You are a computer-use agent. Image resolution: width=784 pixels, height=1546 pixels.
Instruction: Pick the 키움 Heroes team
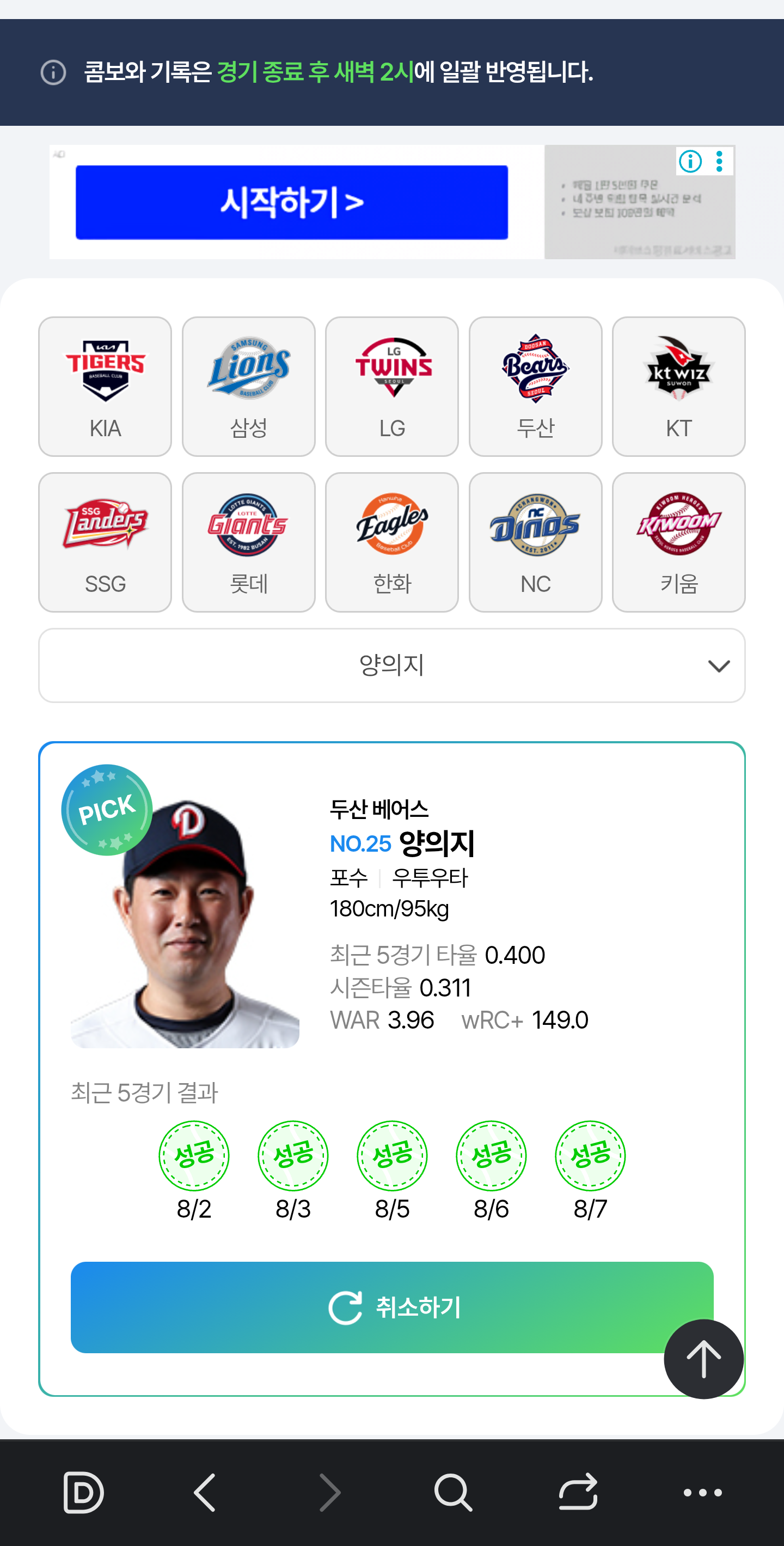point(678,542)
